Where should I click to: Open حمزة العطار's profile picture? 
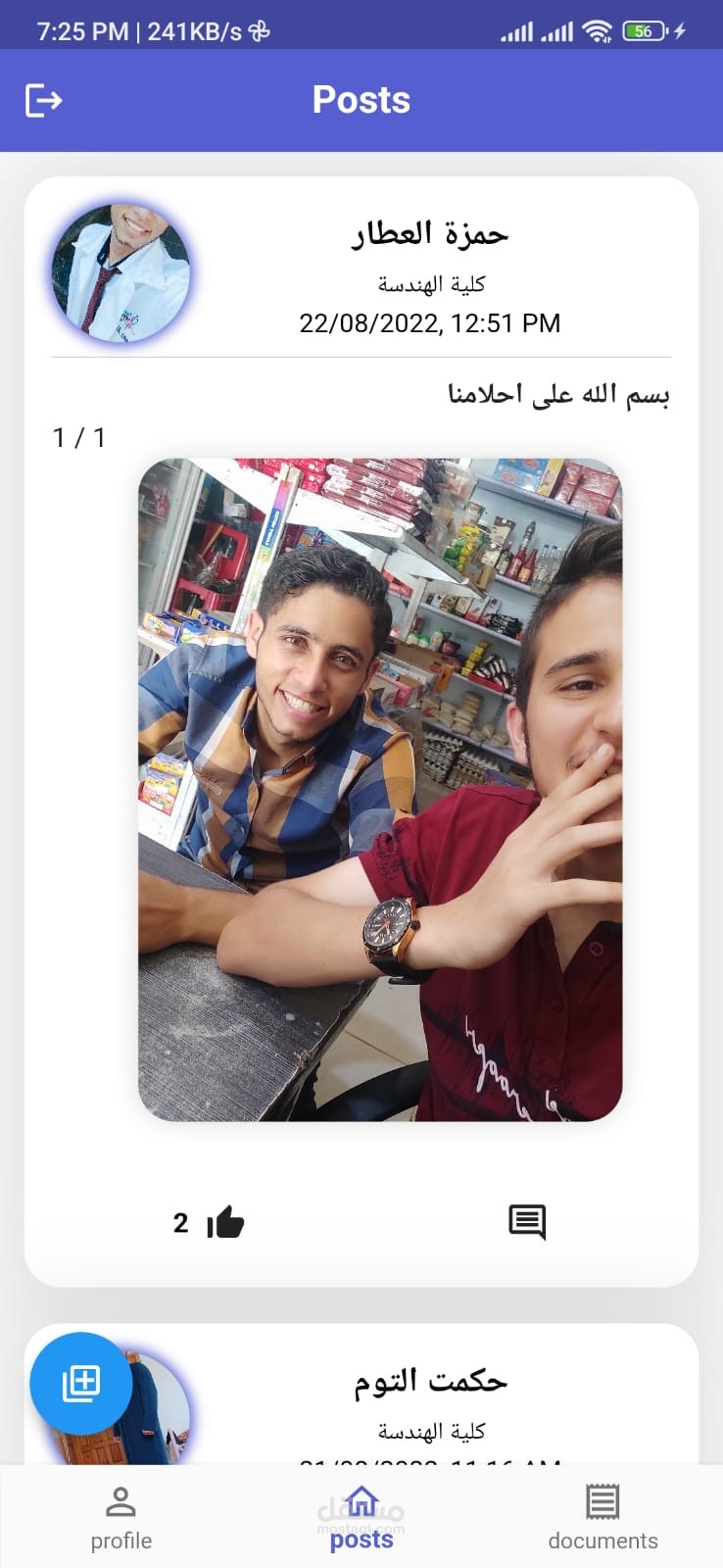click(x=120, y=273)
